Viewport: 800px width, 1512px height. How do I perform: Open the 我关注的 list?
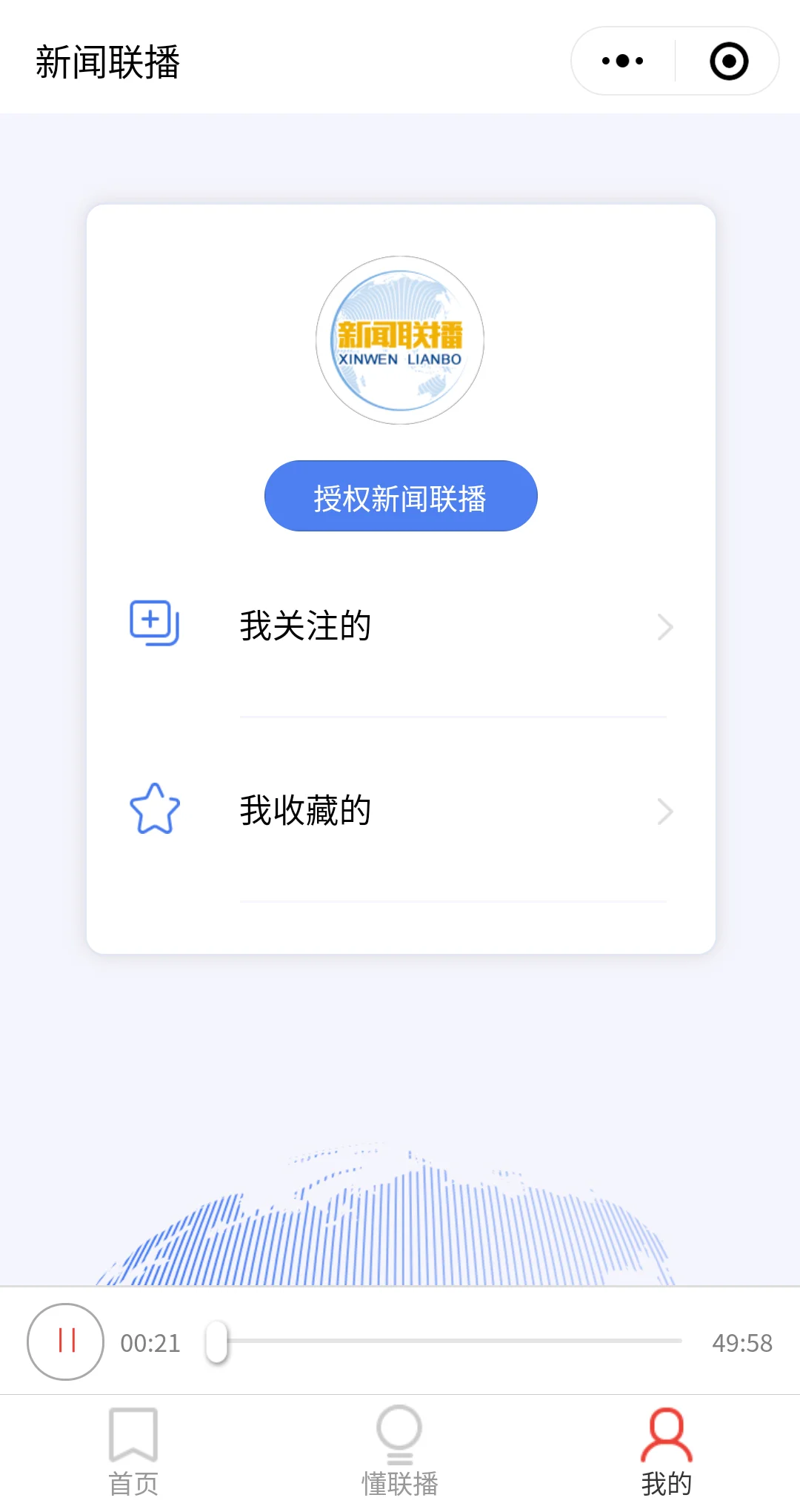tap(400, 626)
